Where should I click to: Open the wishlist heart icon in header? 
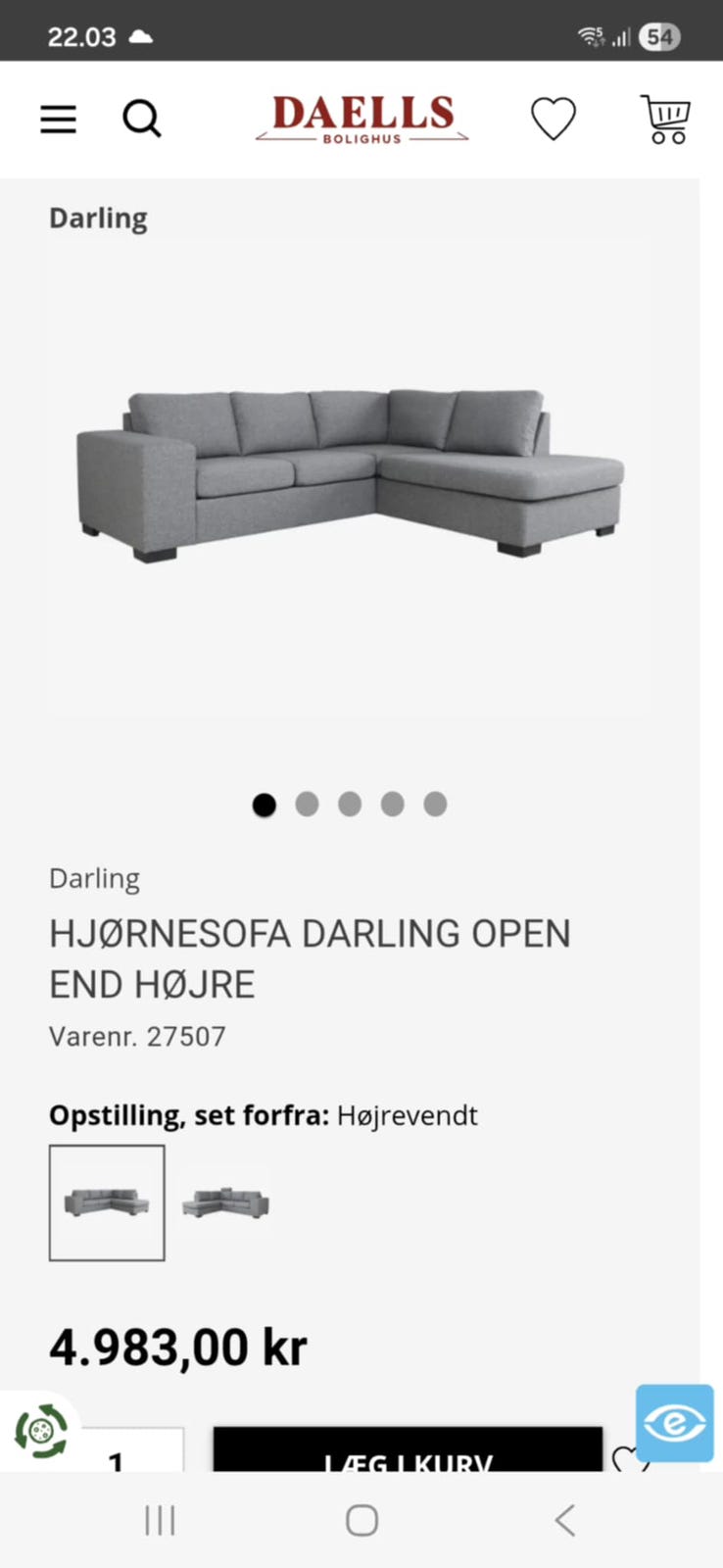[x=554, y=119]
